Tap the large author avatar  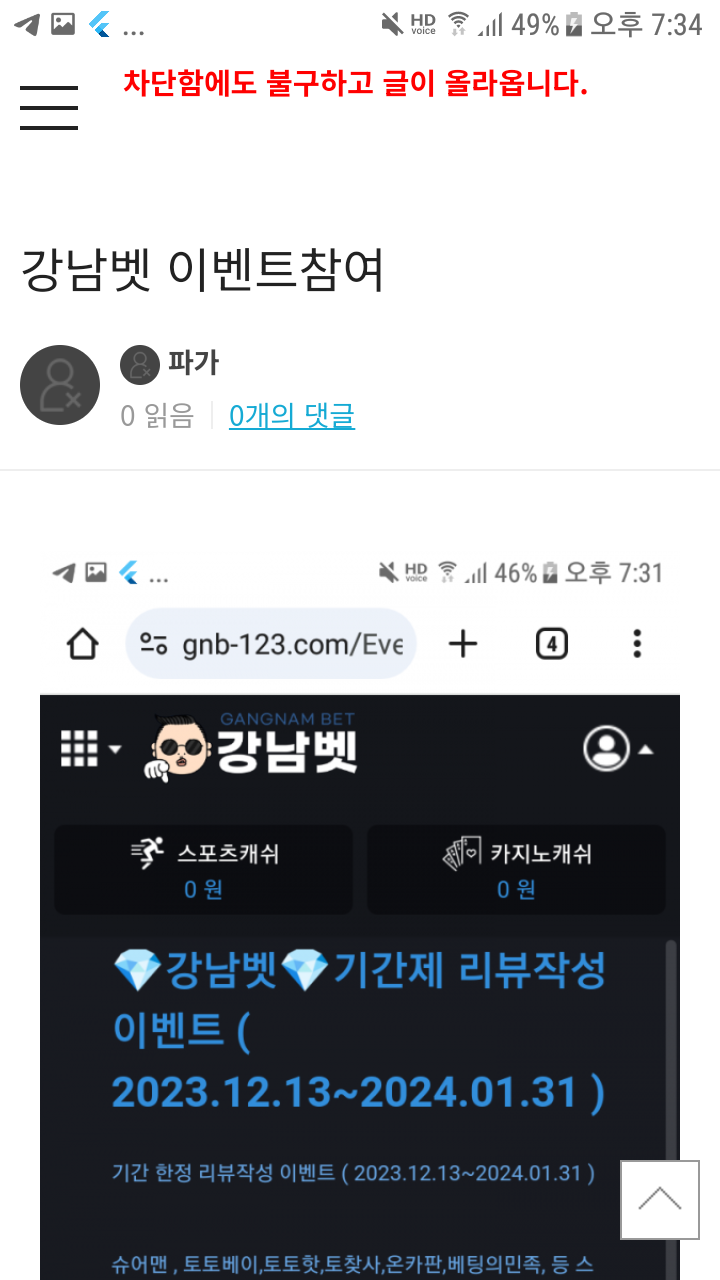(x=60, y=385)
